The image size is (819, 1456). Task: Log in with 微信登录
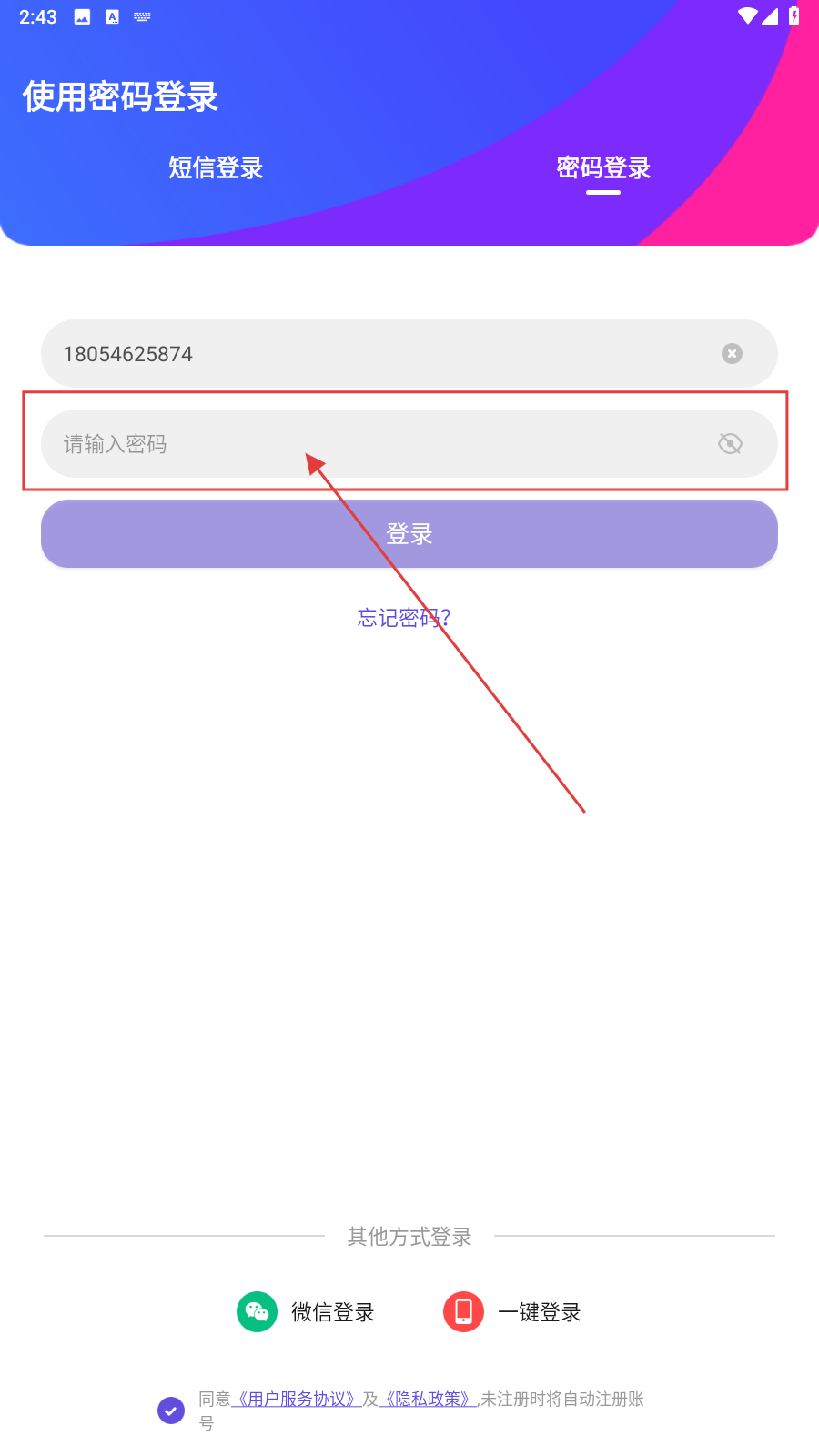306,1312
